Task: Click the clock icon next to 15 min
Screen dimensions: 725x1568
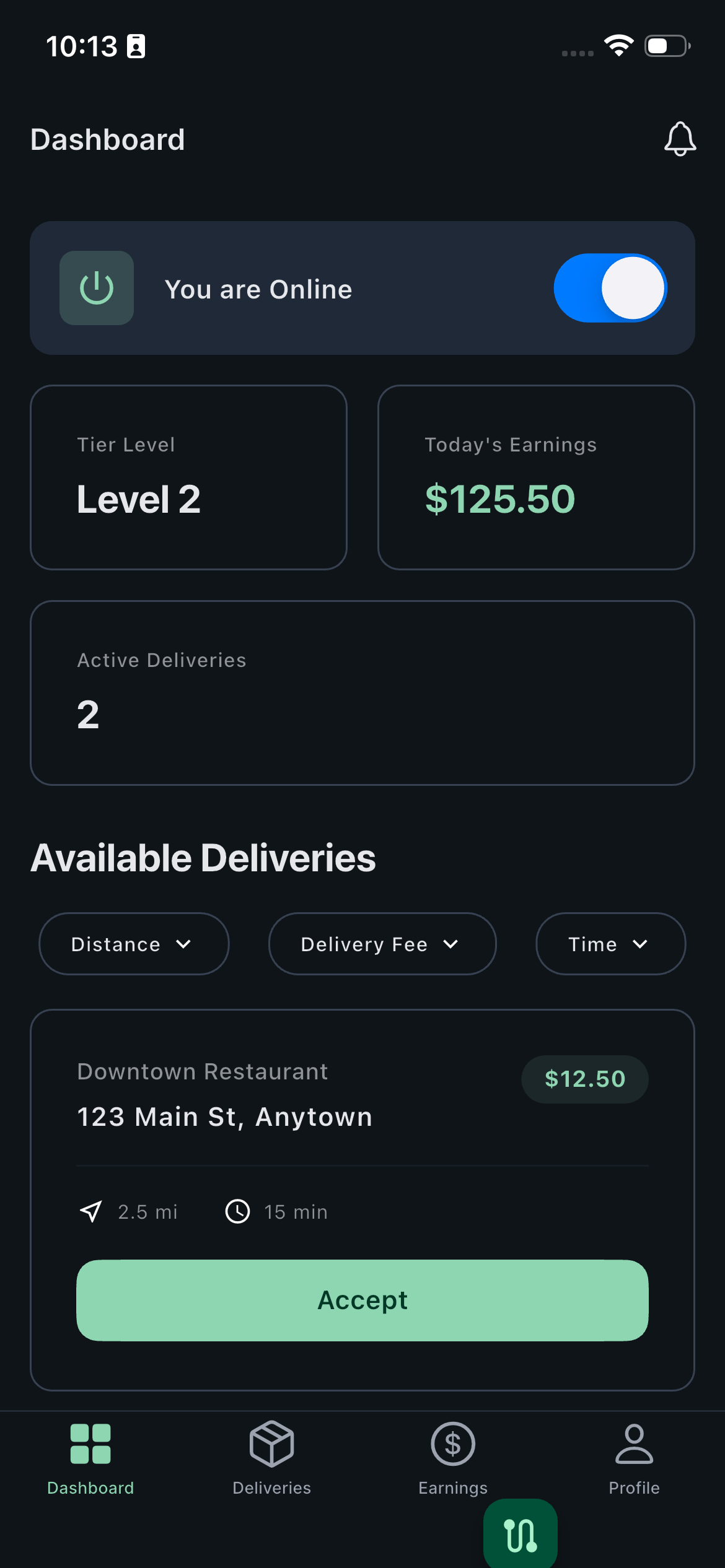Action: pyautogui.click(x=238, y=1211)
